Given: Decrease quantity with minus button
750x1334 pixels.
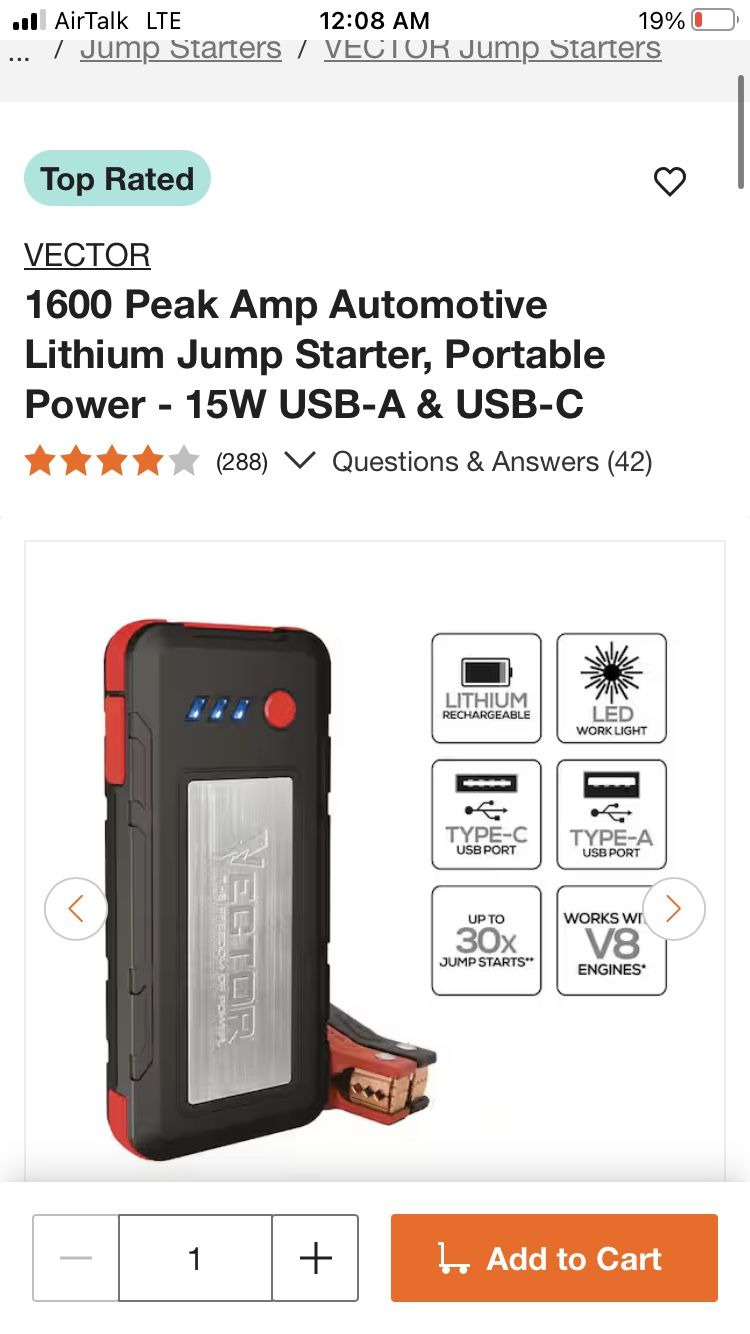Looking at the screenshot, I should pos(76,1258).
